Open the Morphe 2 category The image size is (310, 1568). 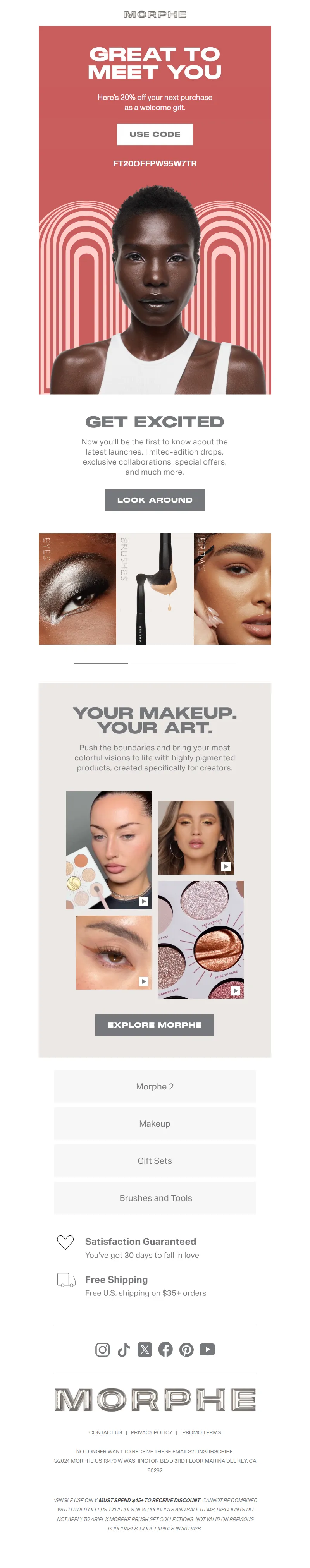(155, 1086)
